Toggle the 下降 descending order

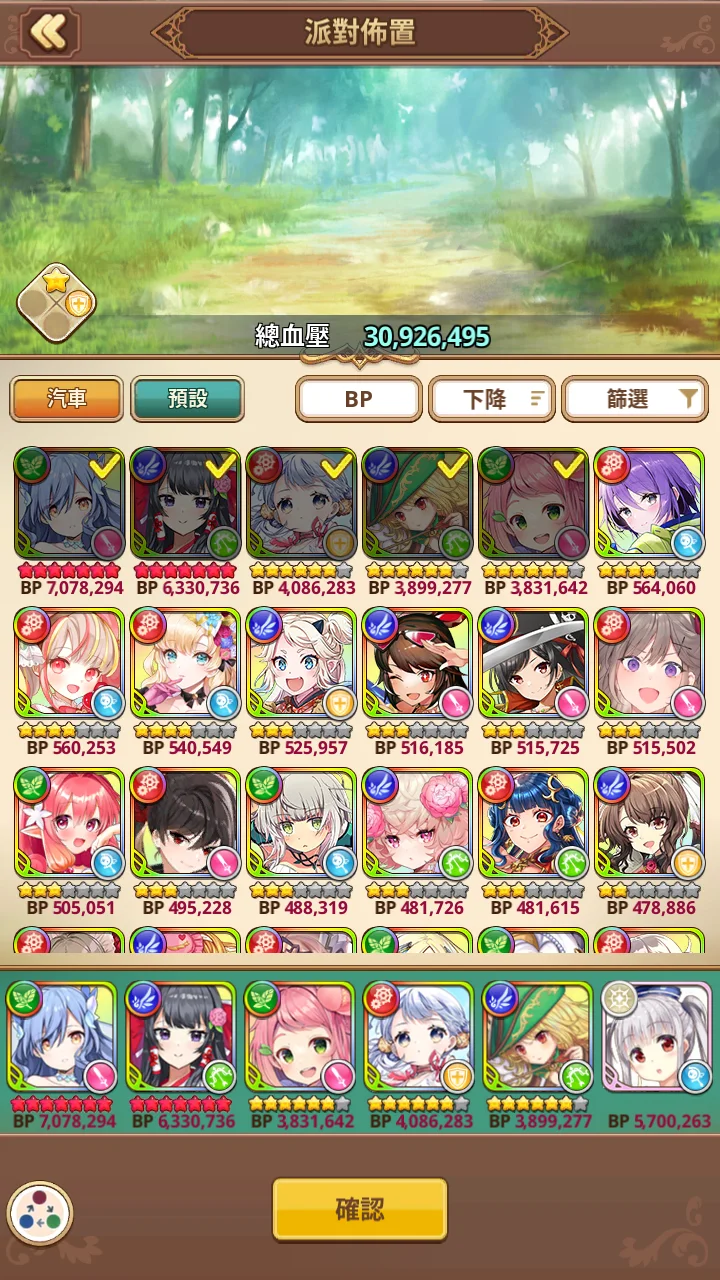point(492,400)
